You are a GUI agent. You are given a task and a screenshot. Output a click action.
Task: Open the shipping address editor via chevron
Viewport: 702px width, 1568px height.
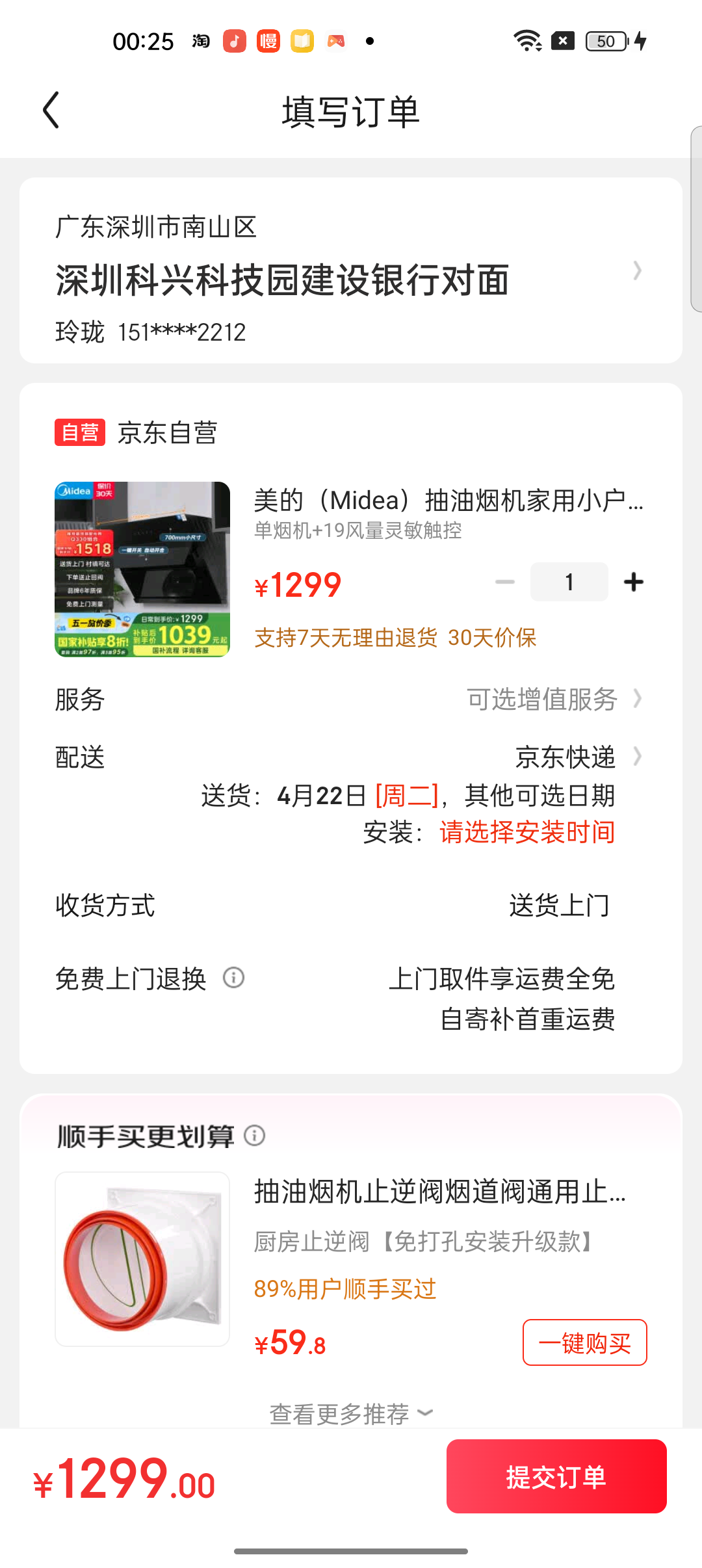pos(636,270)
